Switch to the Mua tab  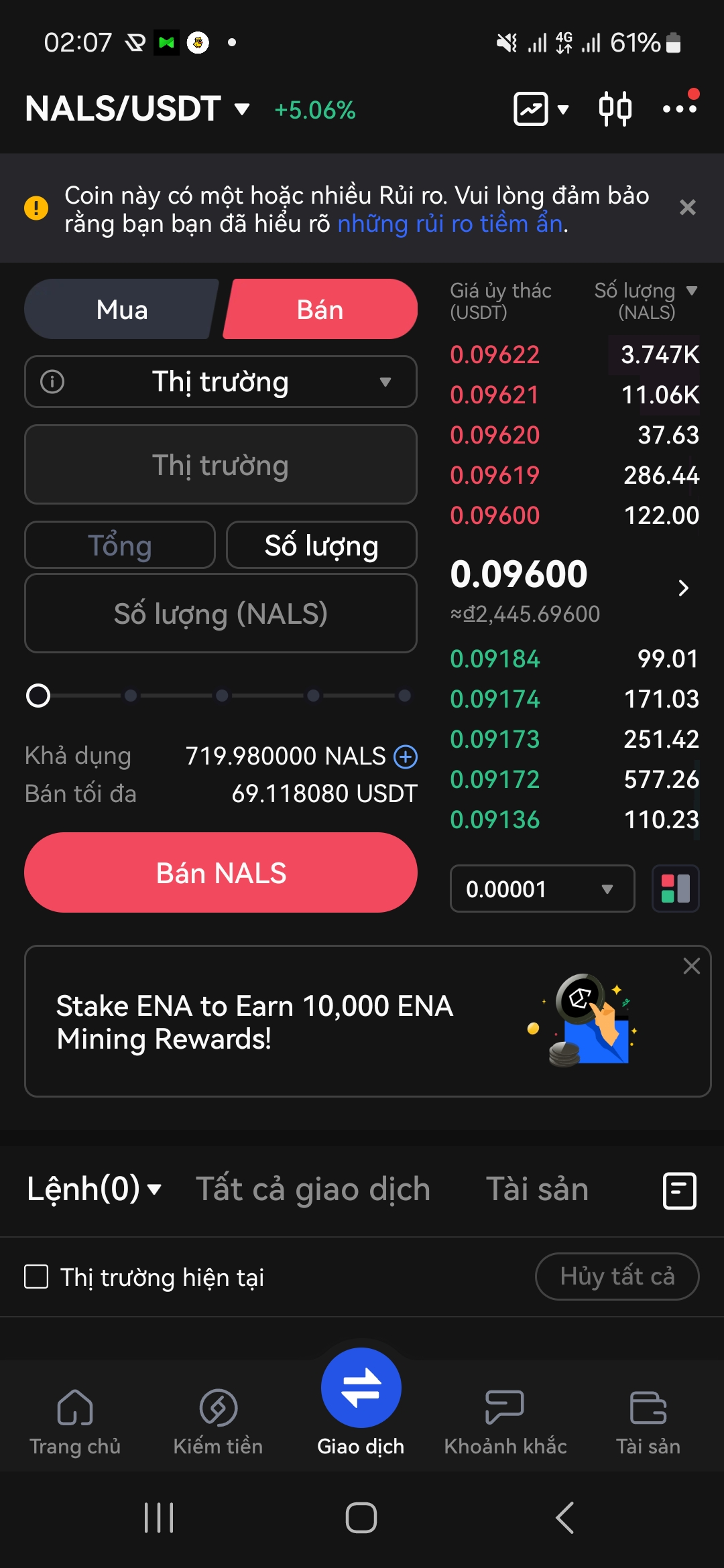(x=122, y=310)
